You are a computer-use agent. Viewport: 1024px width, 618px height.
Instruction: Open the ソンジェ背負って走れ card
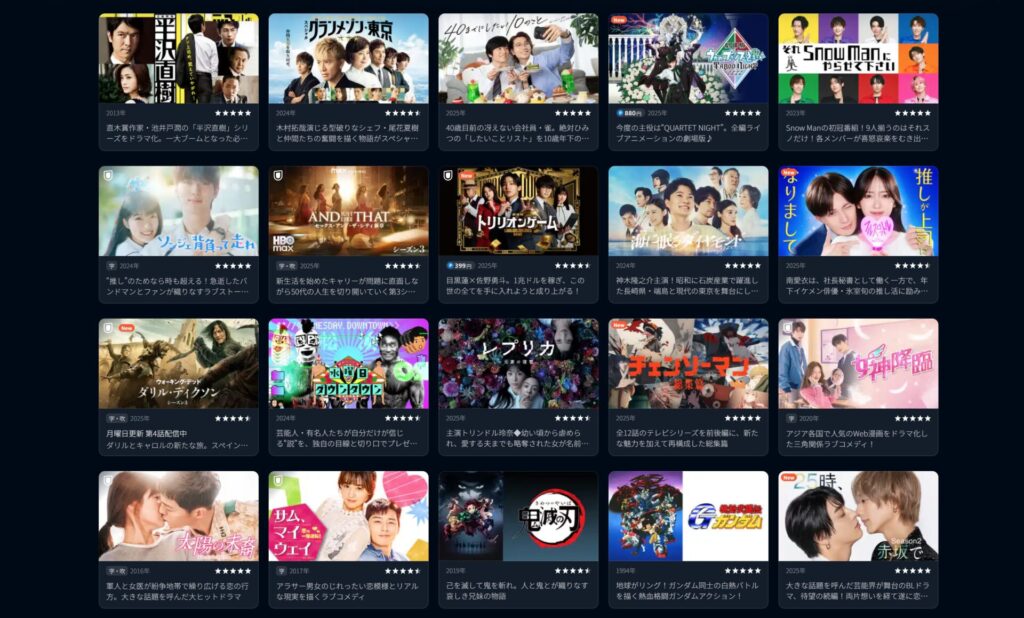[178, 211]
